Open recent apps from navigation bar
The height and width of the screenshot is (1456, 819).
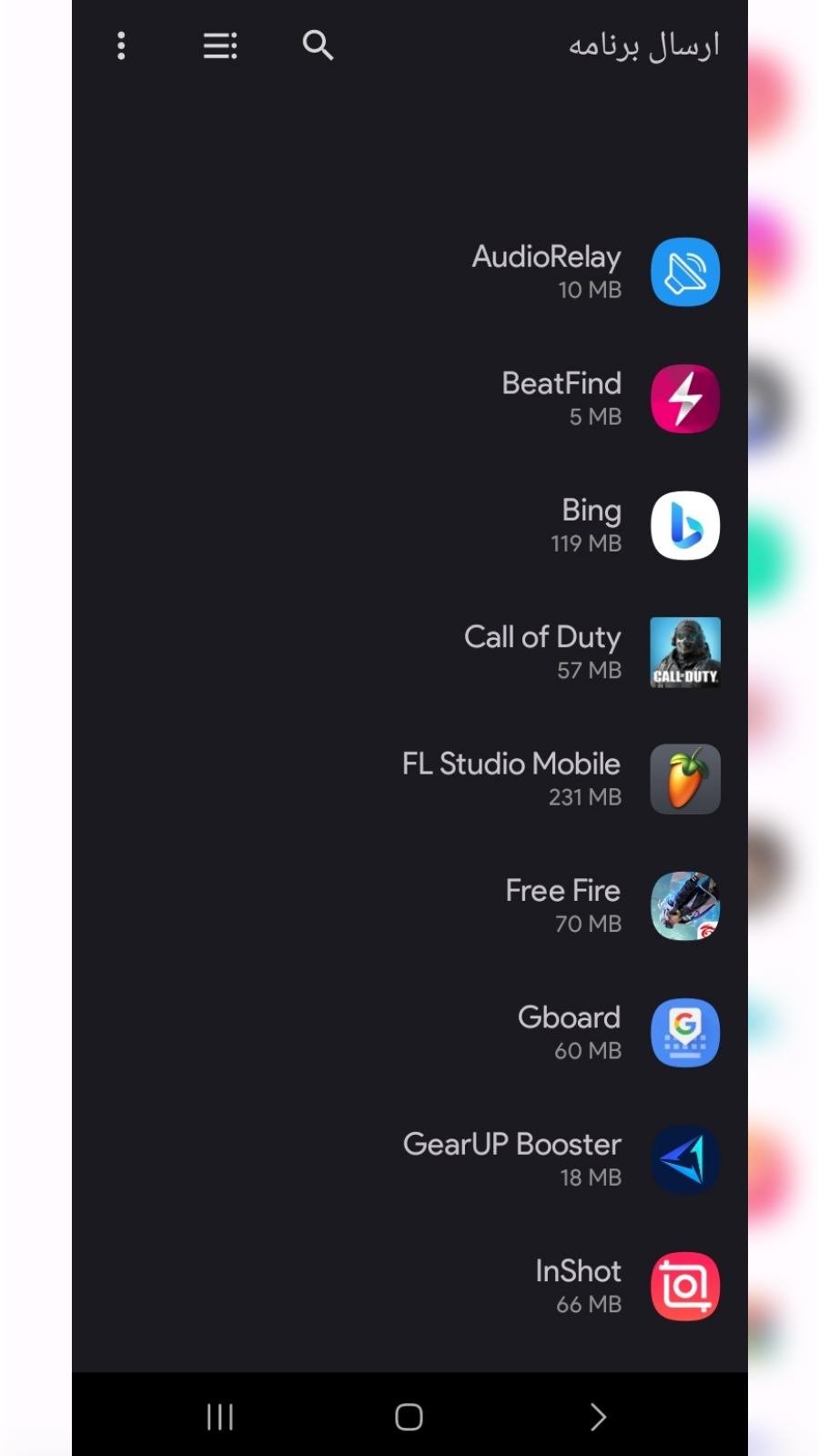pos(220,1417)
